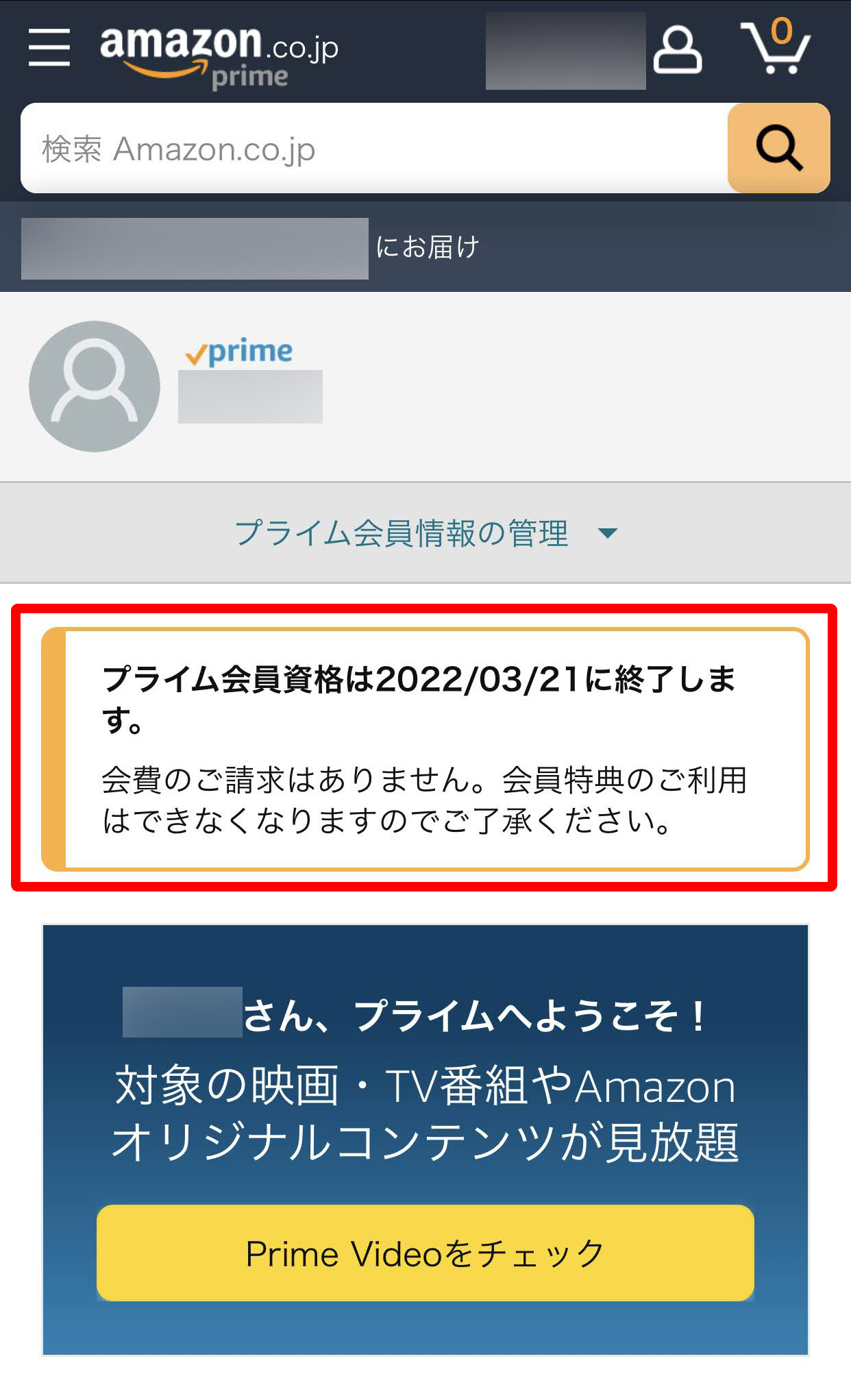Open the shopping cart
851x1400 pixels.
[x=776, y=47]
